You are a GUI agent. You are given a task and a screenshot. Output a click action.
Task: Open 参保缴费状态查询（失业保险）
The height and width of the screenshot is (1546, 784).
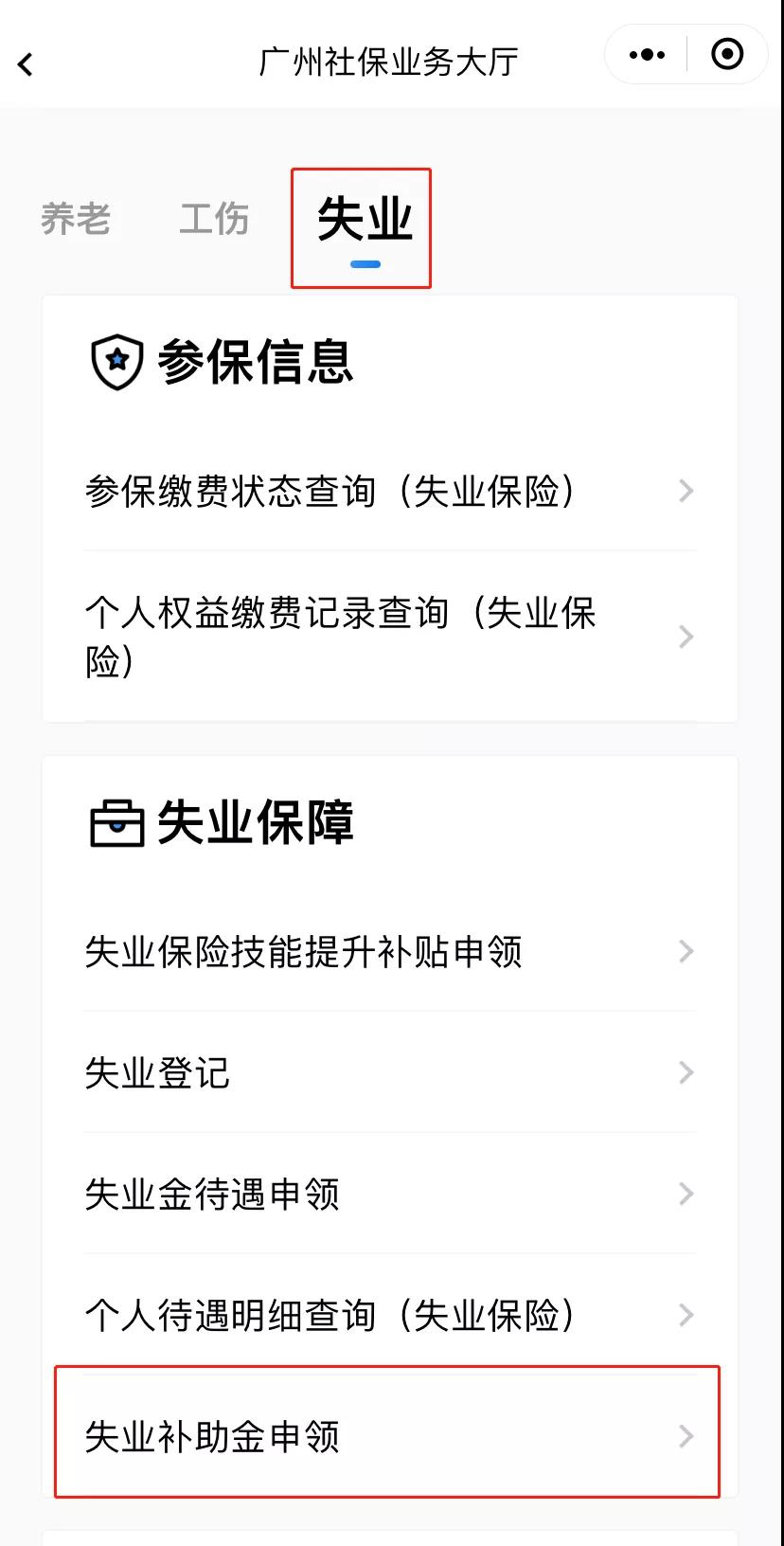[389, 491]
